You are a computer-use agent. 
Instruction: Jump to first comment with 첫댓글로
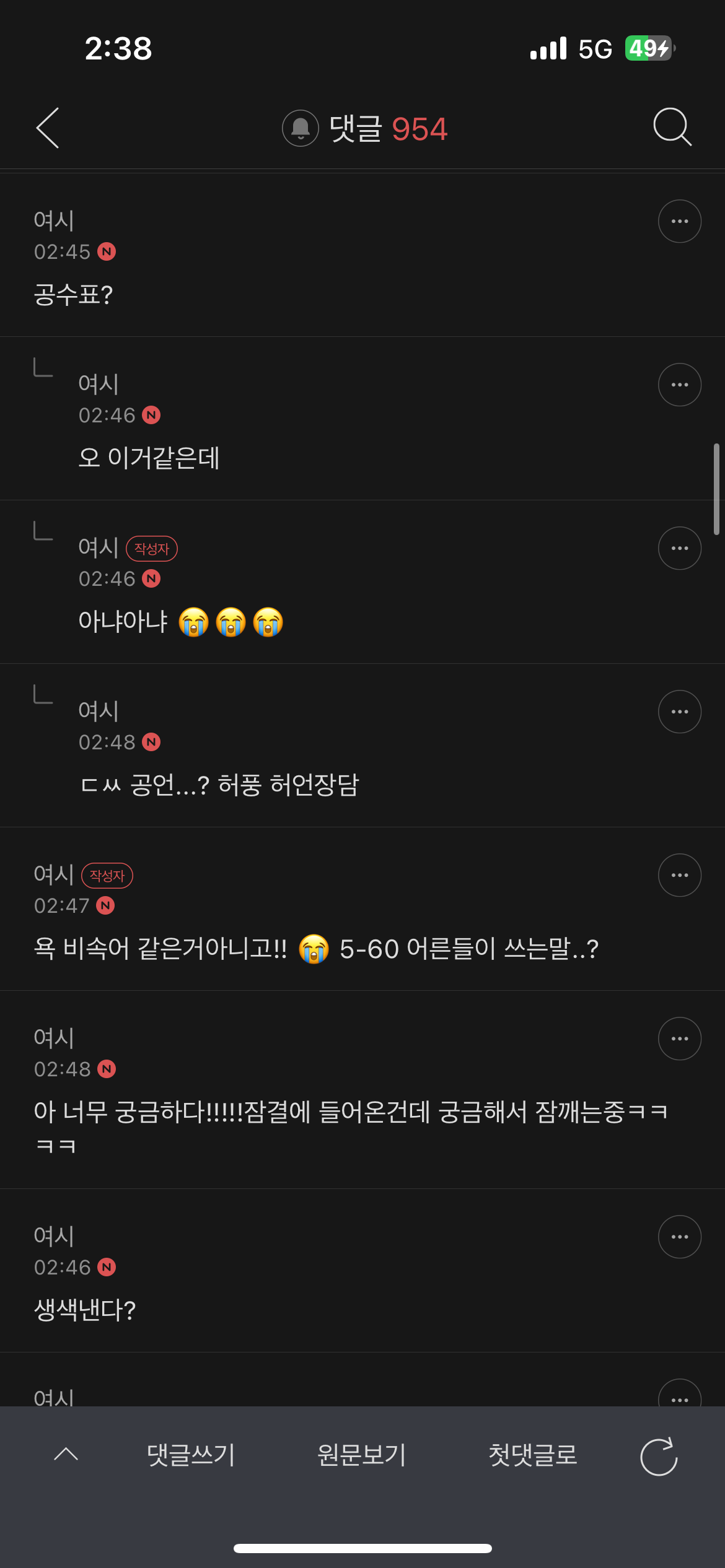click(532, 1455)
